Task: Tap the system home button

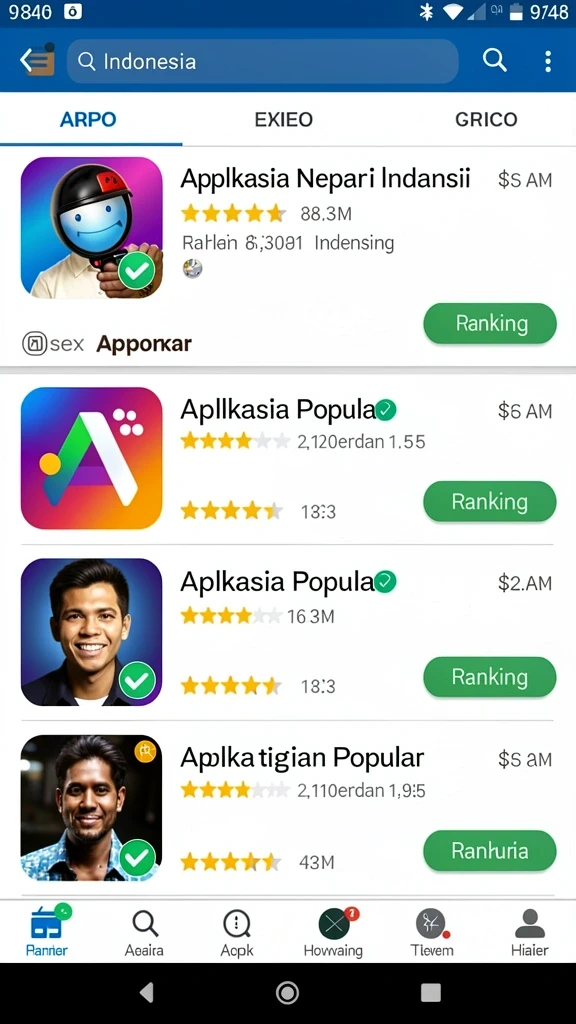Action: tap(287, 993)
